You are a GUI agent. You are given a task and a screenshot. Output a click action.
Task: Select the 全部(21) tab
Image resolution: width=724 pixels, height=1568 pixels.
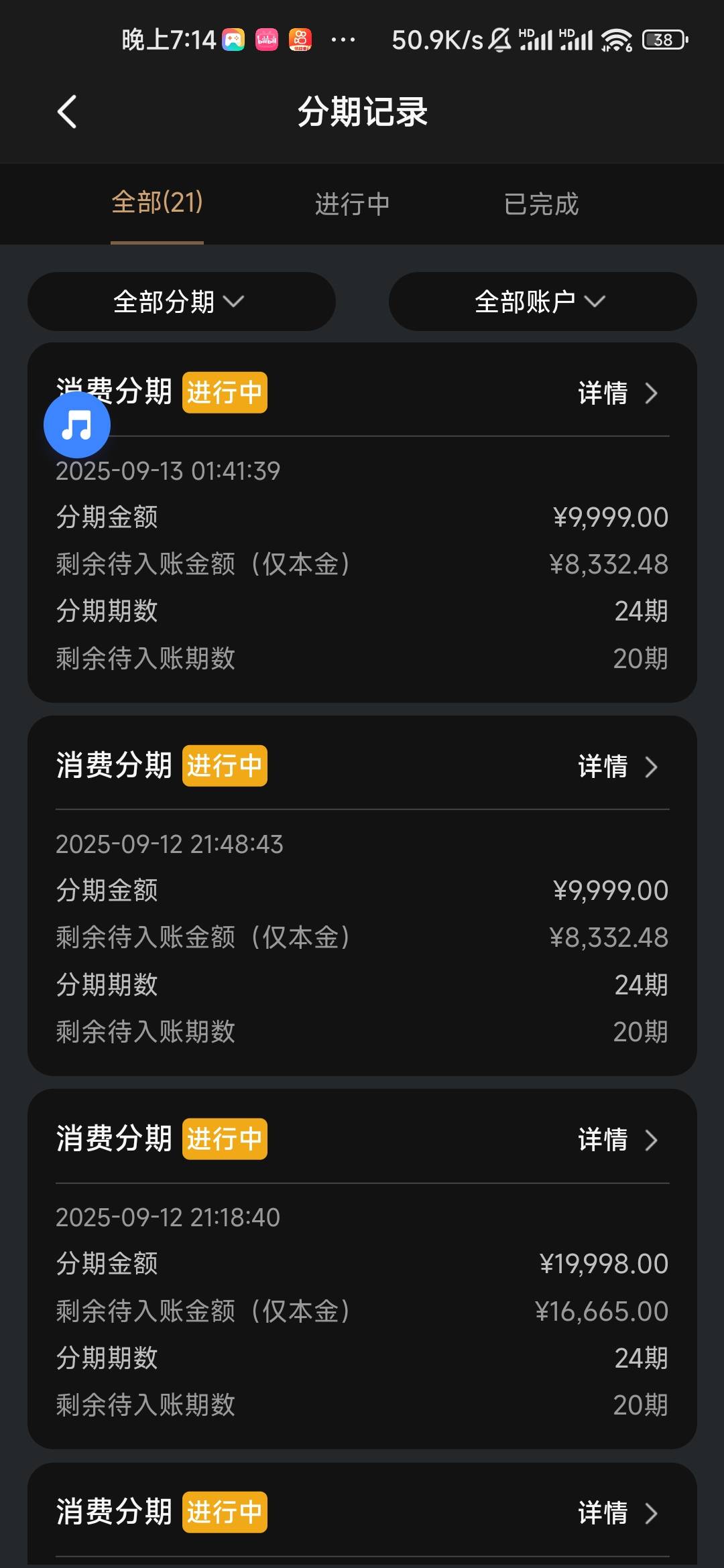[x=157, y=202]
